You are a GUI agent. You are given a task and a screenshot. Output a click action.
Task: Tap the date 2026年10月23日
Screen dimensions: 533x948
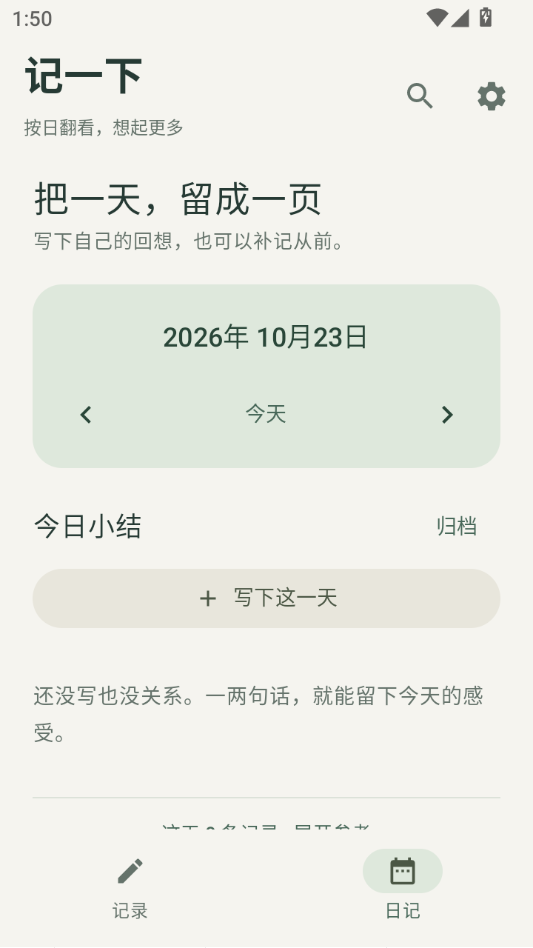265,337
